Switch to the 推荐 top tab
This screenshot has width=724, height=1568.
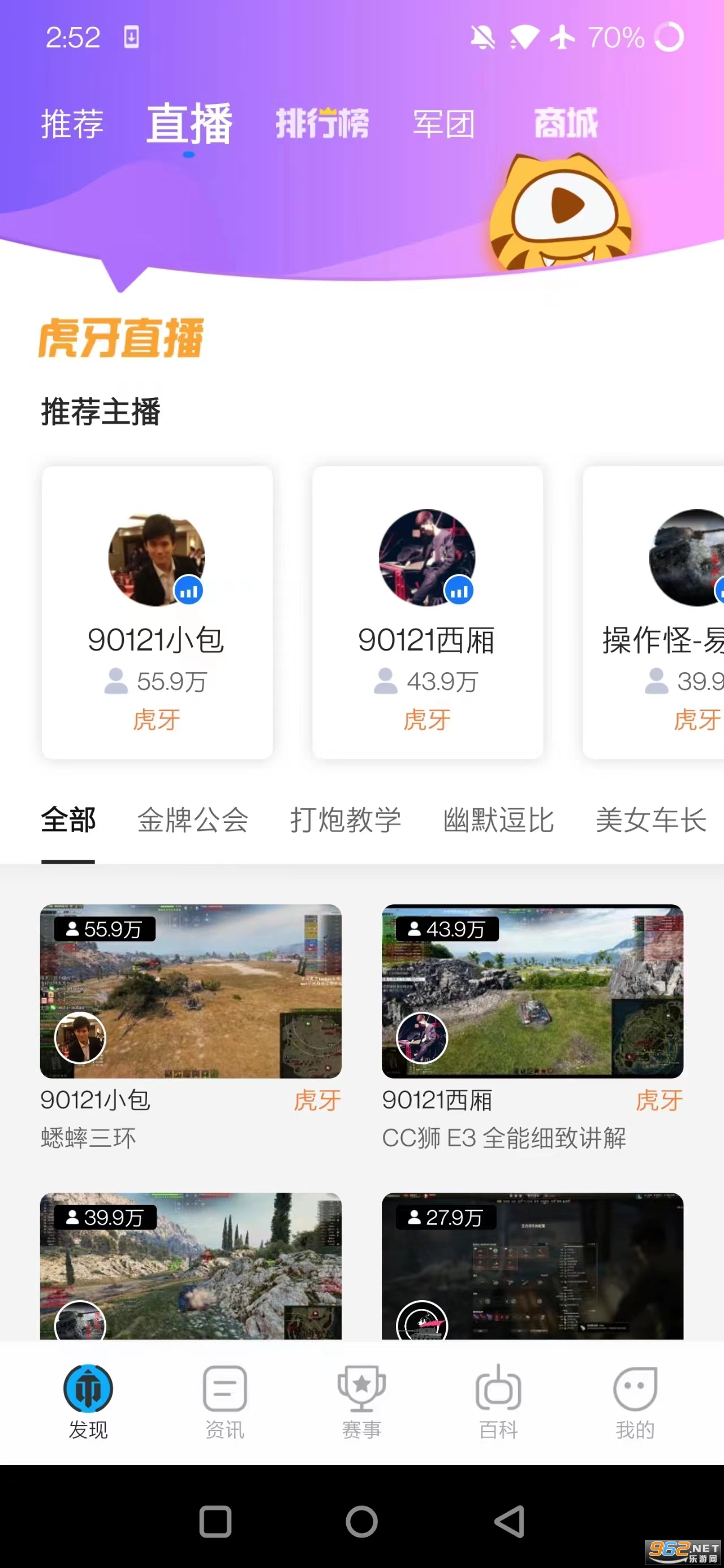pos(72,124)
